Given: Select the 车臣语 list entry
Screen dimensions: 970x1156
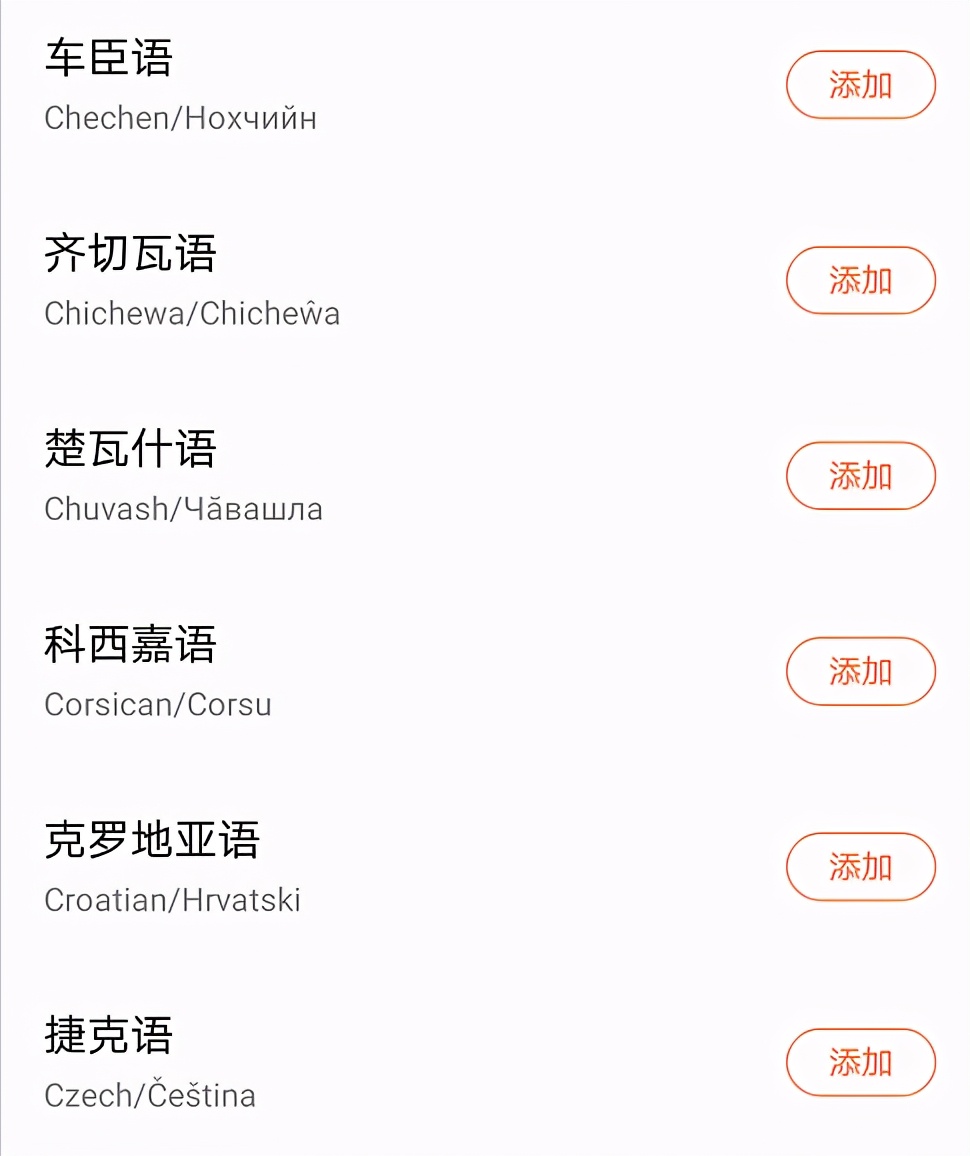Looking at the screenshot, I should coord(107,60).
